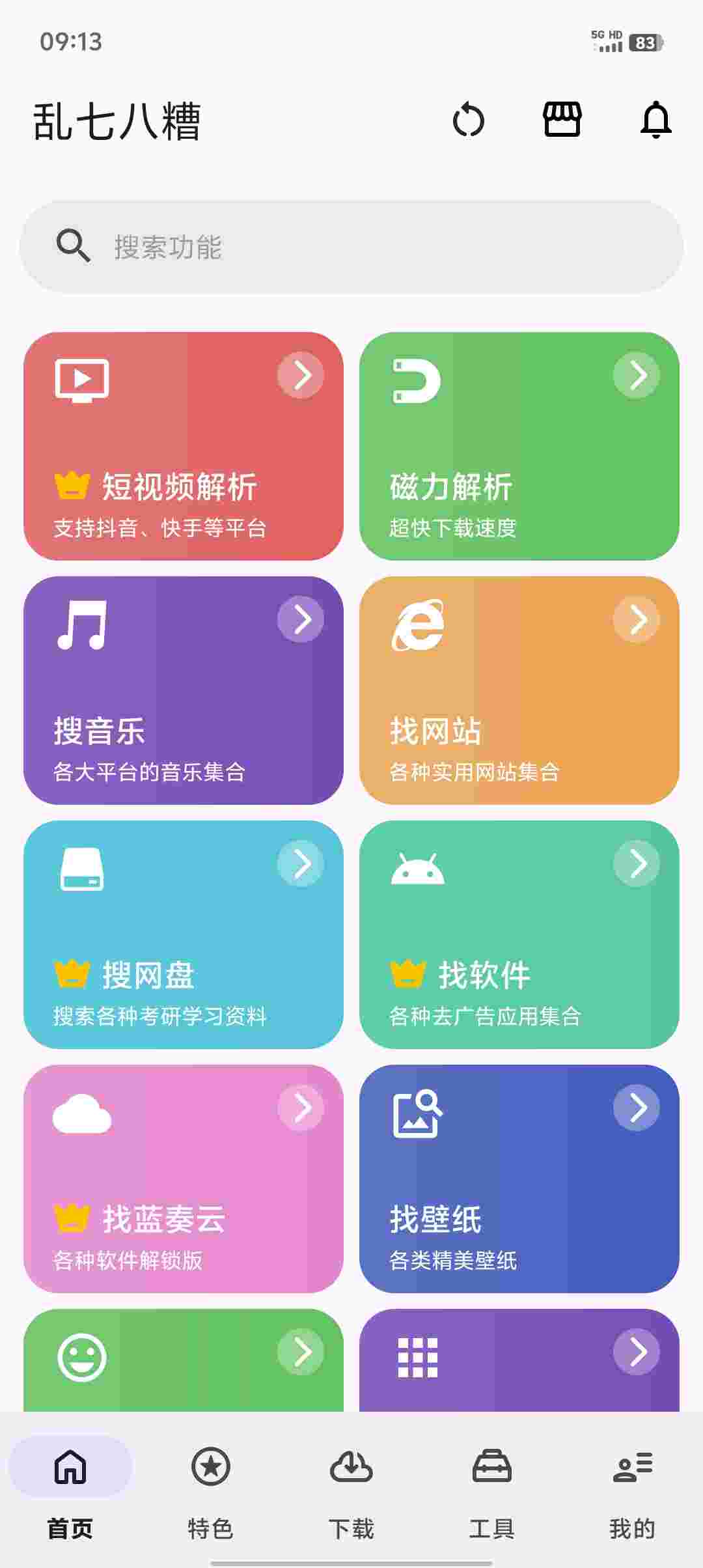This screenshot has height=1568, width=703.
Task: Open the green smiley face card
Action: click(184, 1360)
